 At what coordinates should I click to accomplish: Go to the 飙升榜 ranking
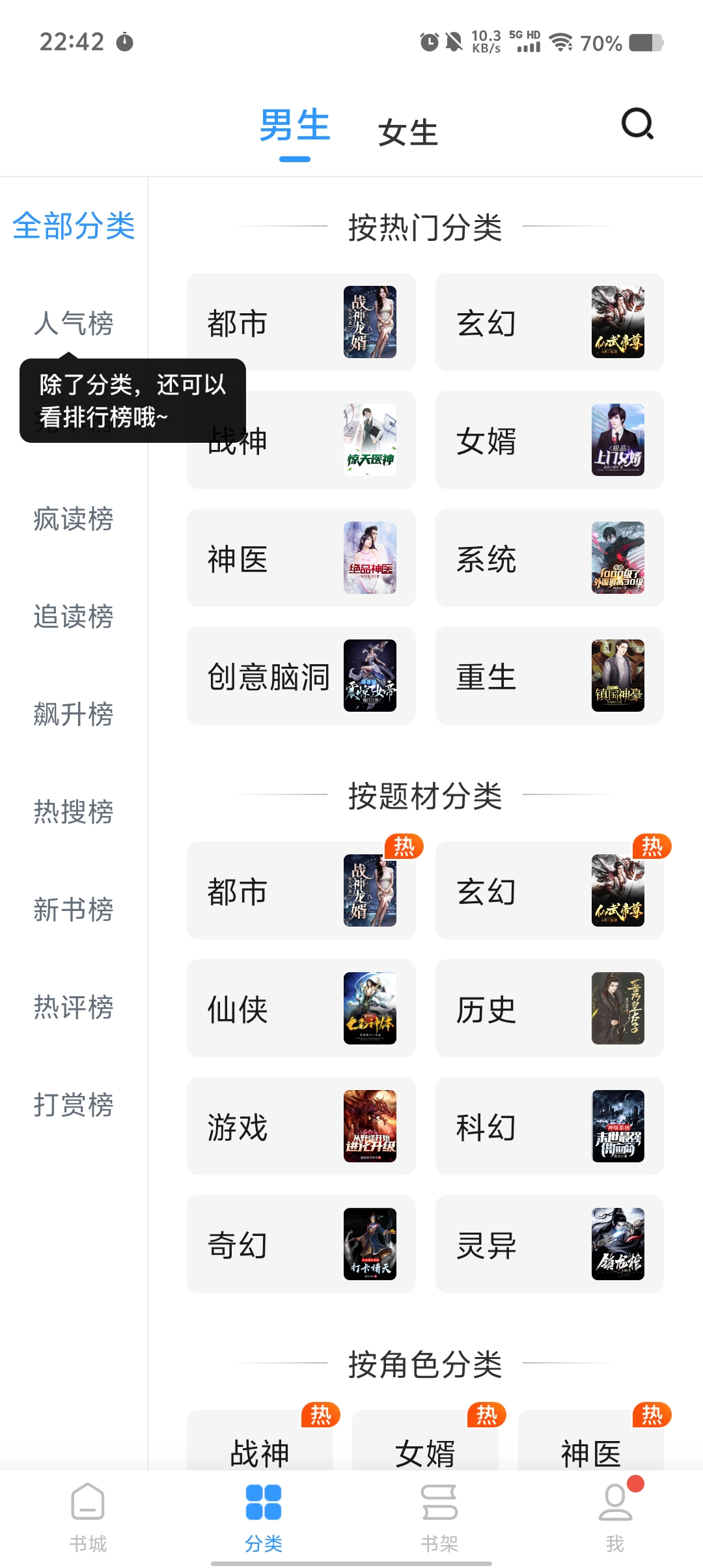pos(74,714)
